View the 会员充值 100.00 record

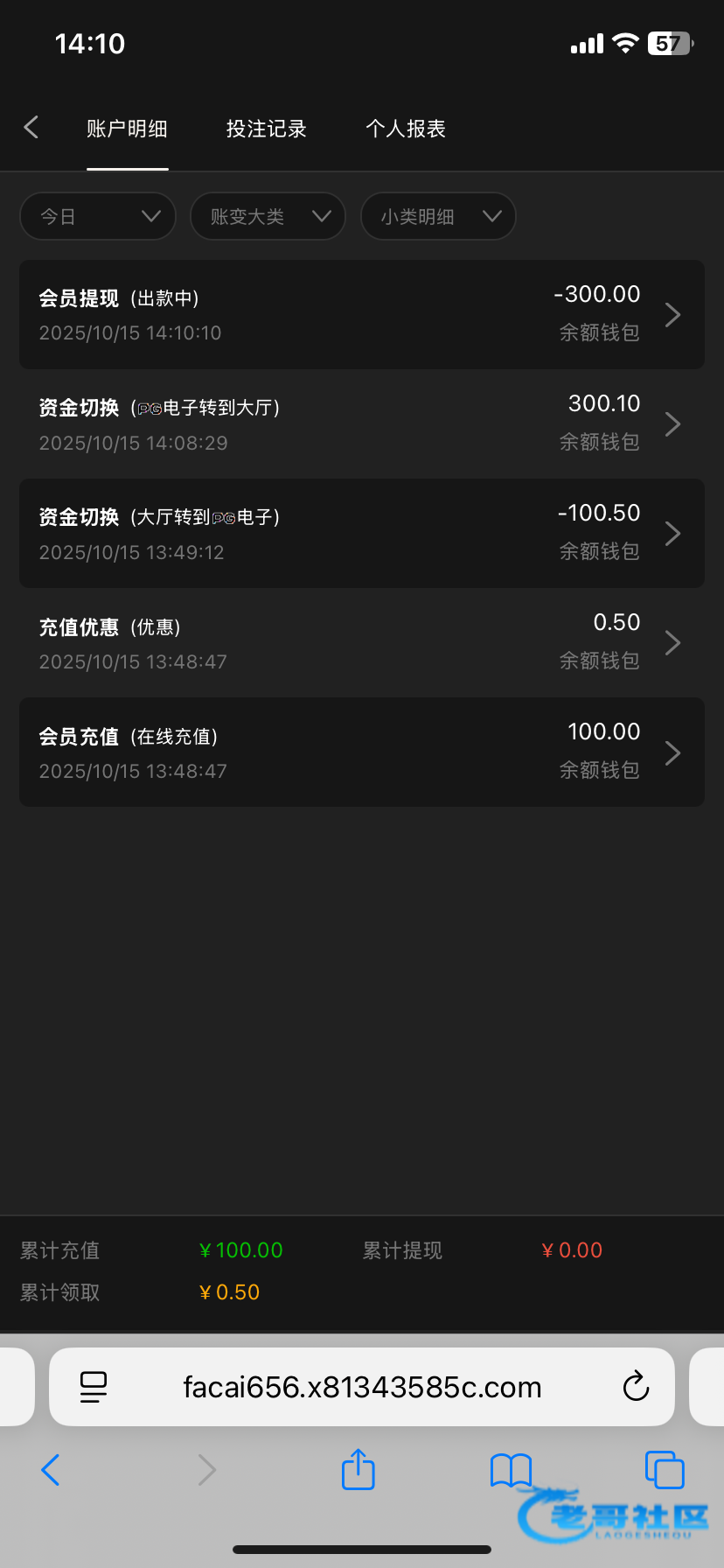click(362, 752)
